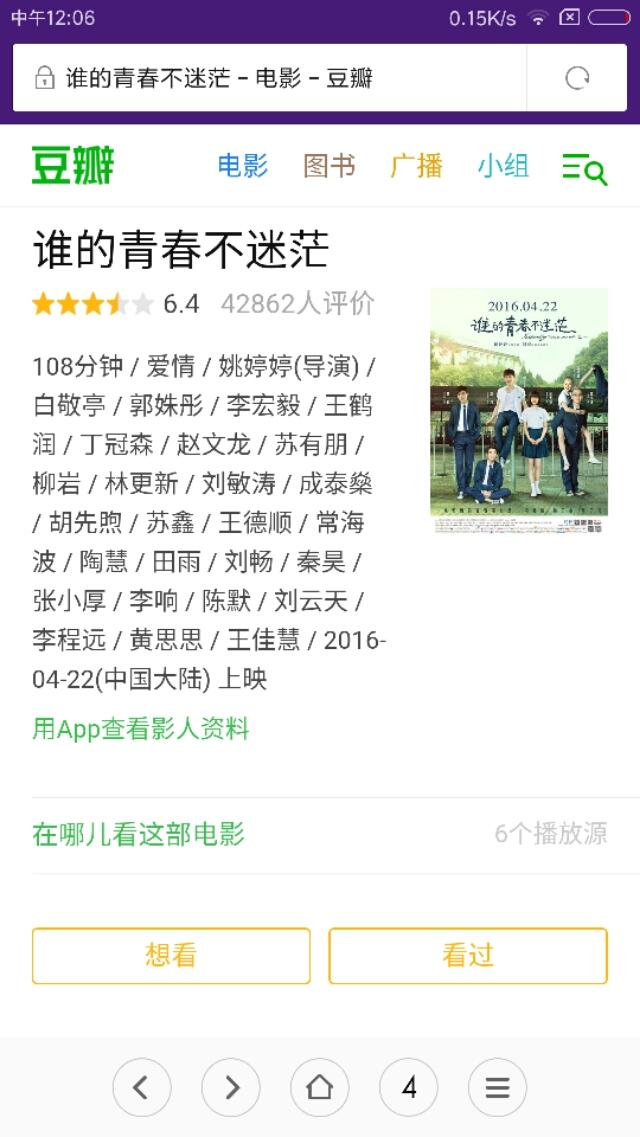Image resolution: width=640 pixels, height=1137 pixels.
Task: Open the browser menu
Action: click(x=497, y=1087)
